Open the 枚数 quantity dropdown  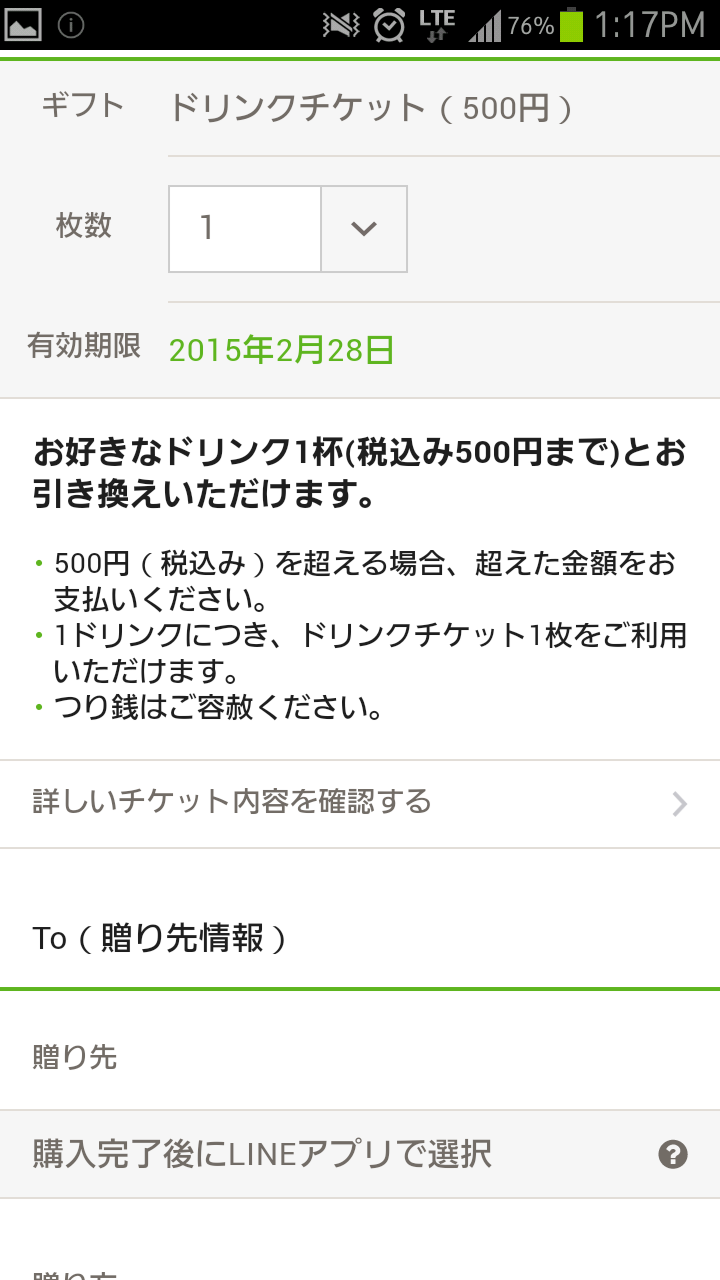click(x=288, y=228)
